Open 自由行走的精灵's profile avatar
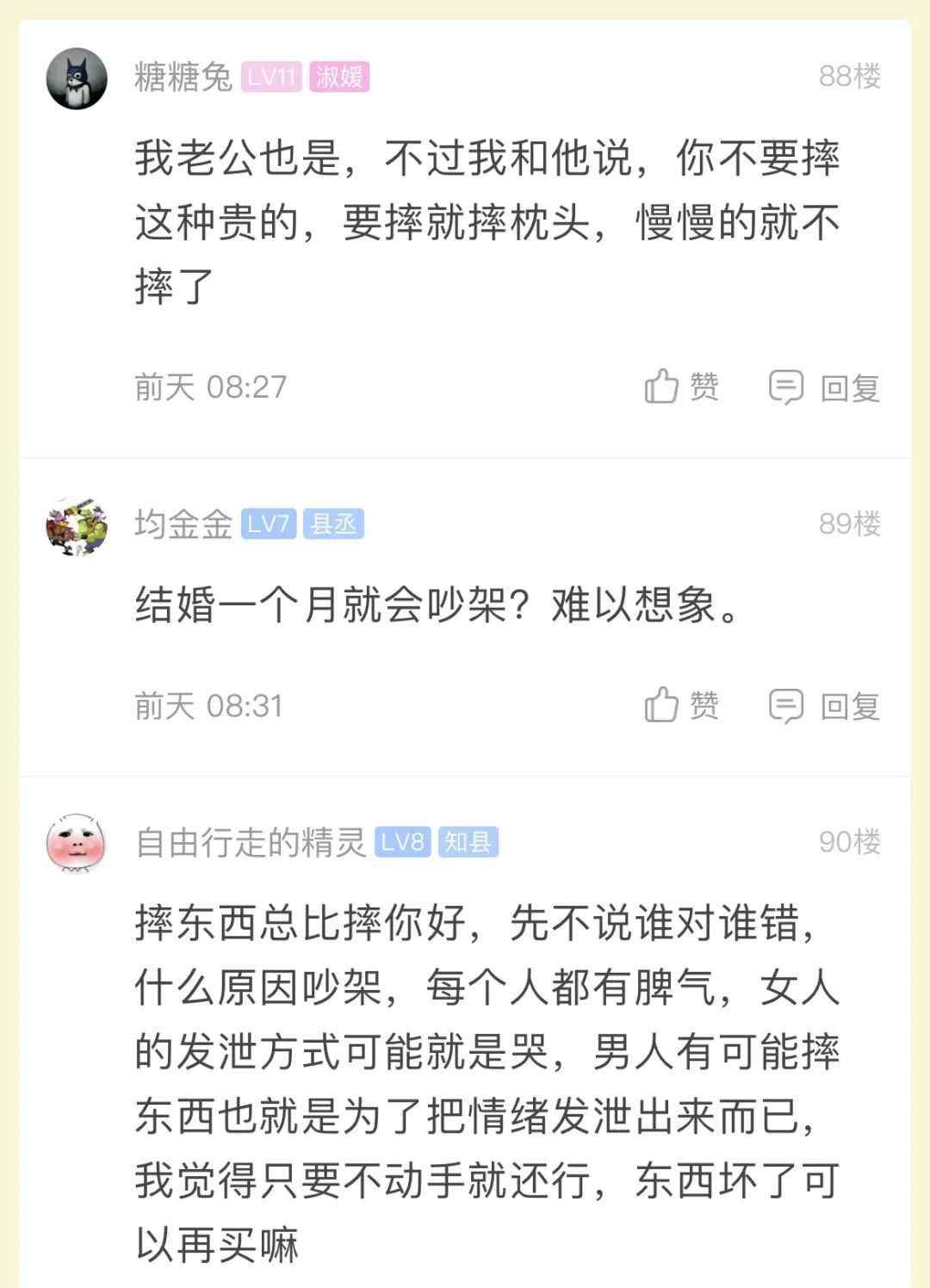 (77, 843)
